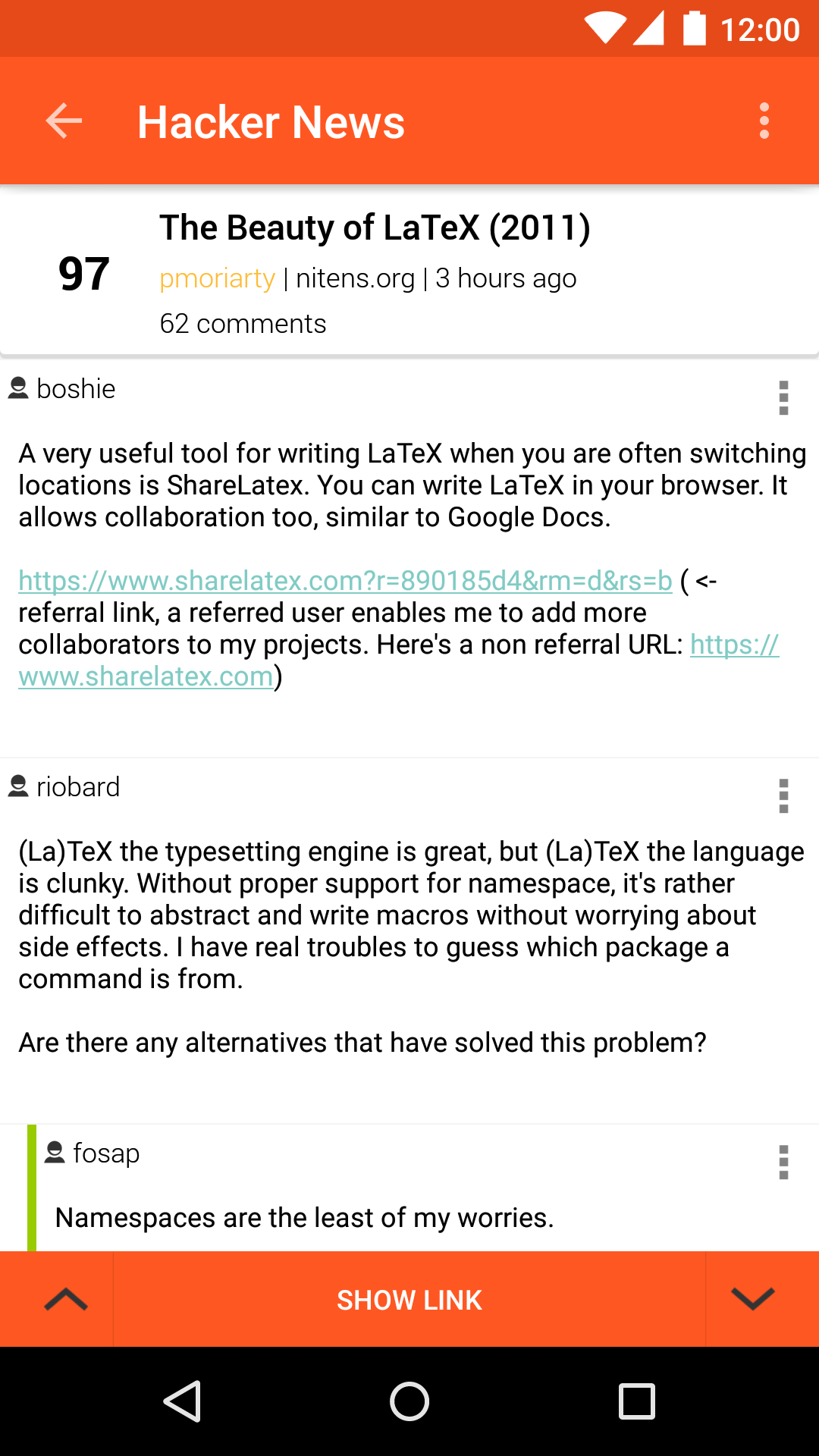Open options for boshie's comment
Viewport: 819px width, 1456px height.
pyautogui.click(x=783, y=397)
